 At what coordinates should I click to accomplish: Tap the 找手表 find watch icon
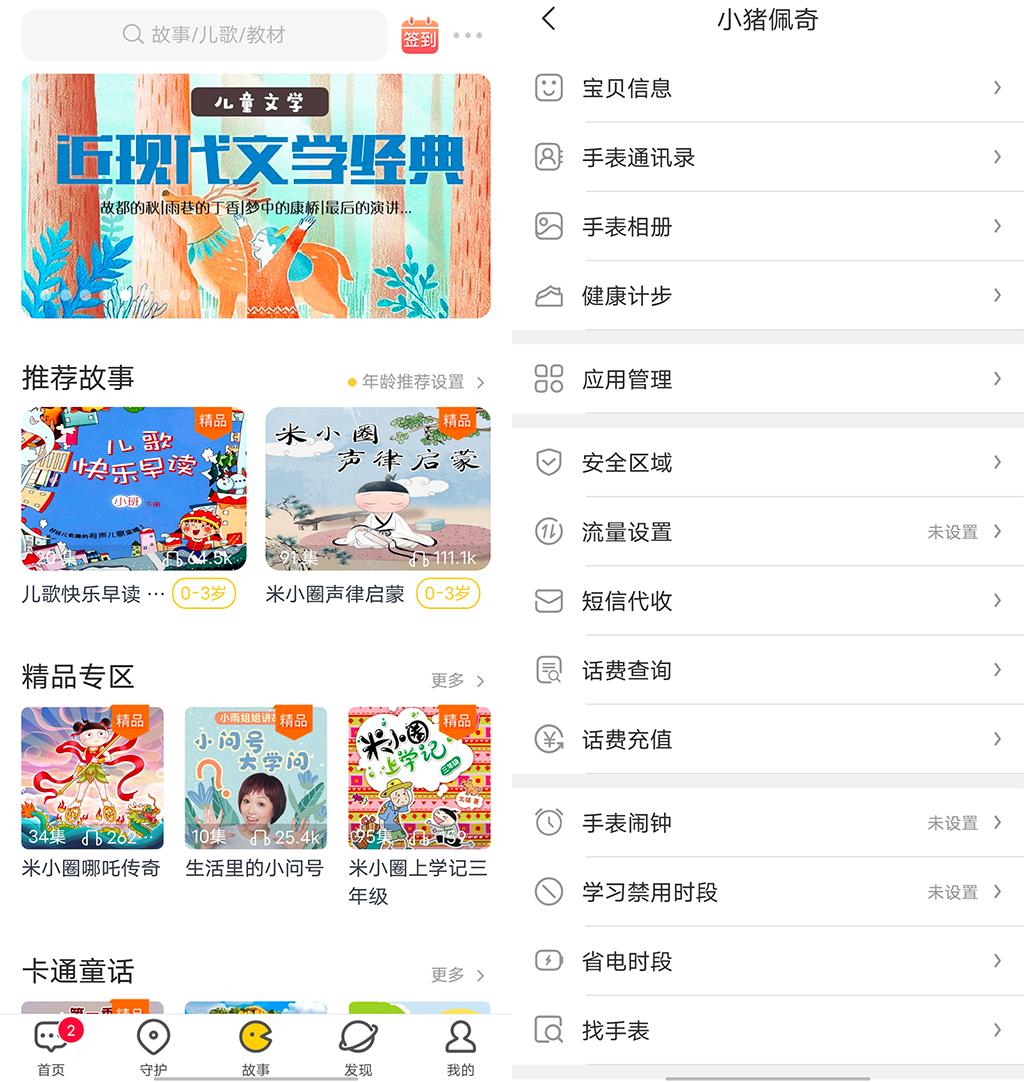pyautogui.click(x=548, y=1030)
